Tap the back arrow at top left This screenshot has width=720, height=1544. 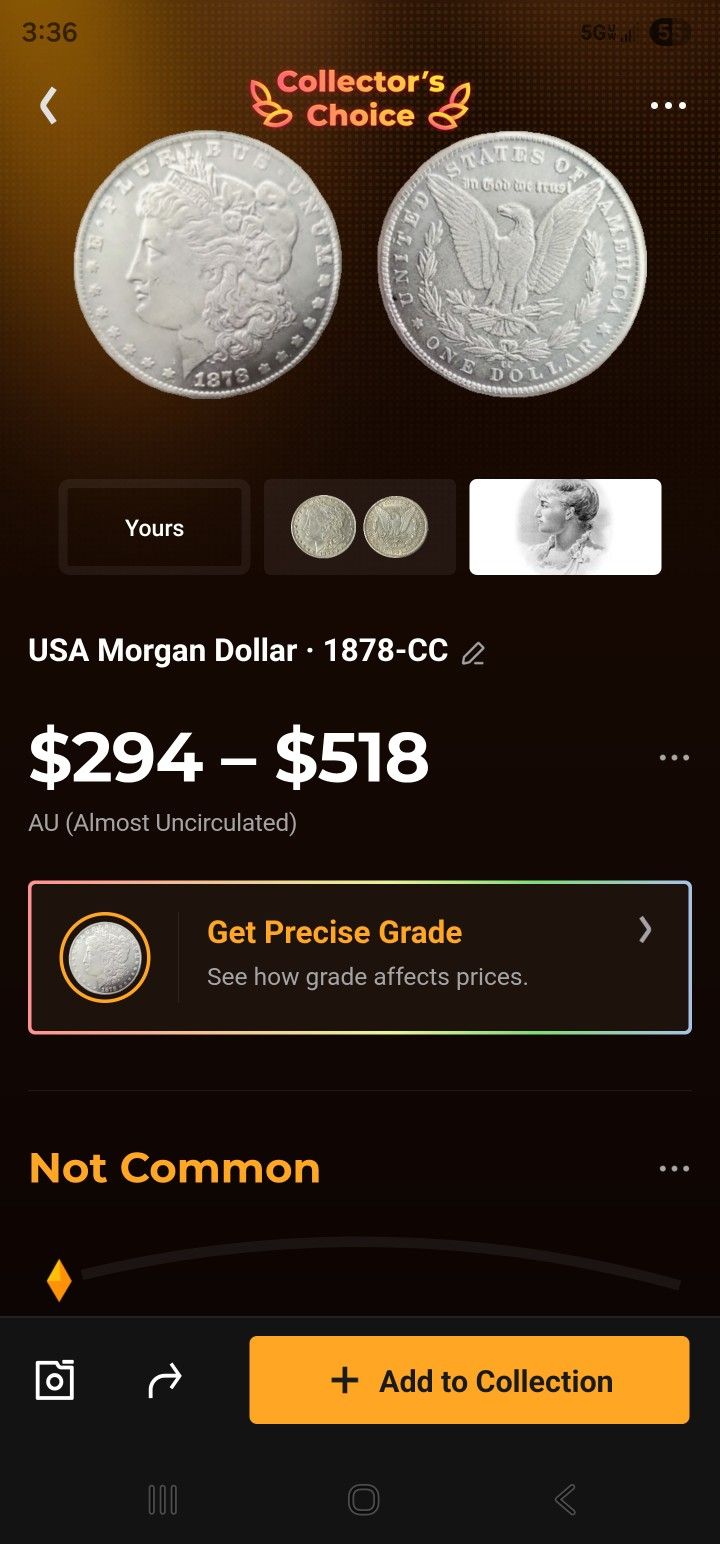click(x=47, y=105)
